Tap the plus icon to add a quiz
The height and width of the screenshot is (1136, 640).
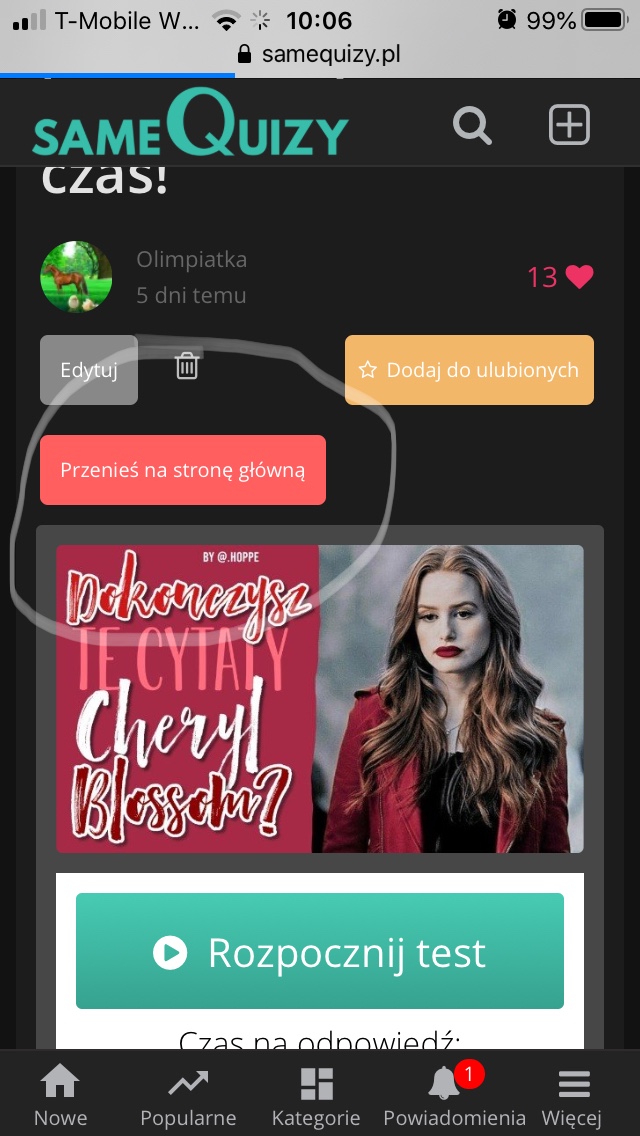point(569,126)
